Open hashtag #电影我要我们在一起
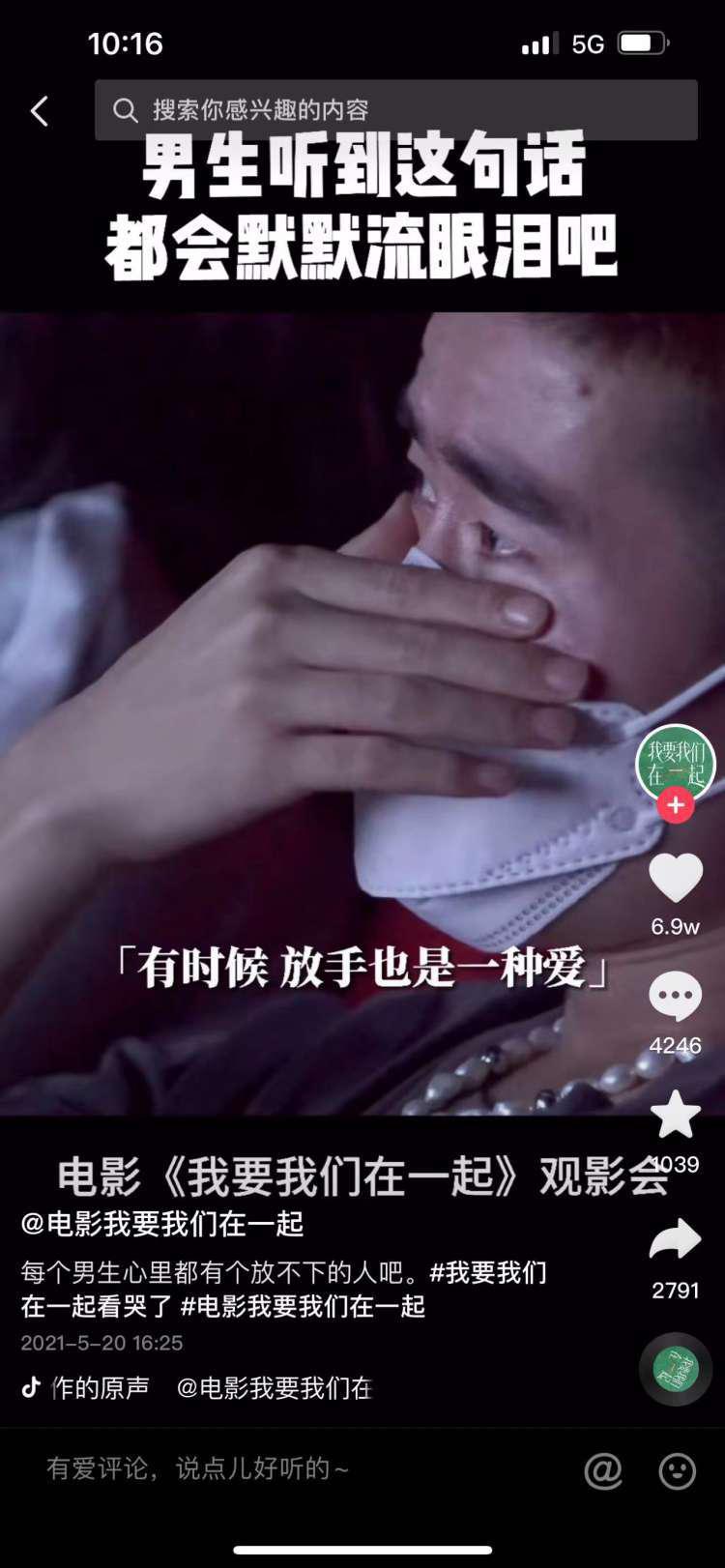The height and width of the screenshot is (1568, 725). point(304,1306)
